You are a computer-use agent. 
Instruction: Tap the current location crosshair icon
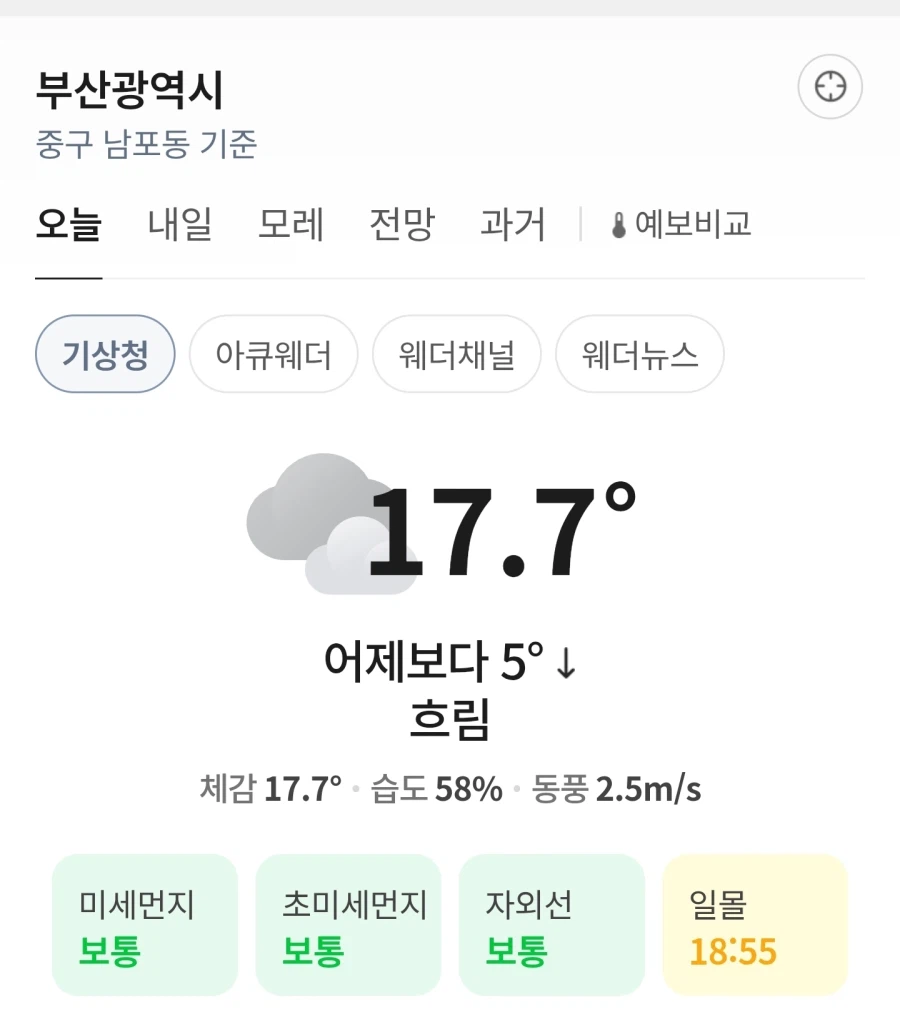point(829,87)
